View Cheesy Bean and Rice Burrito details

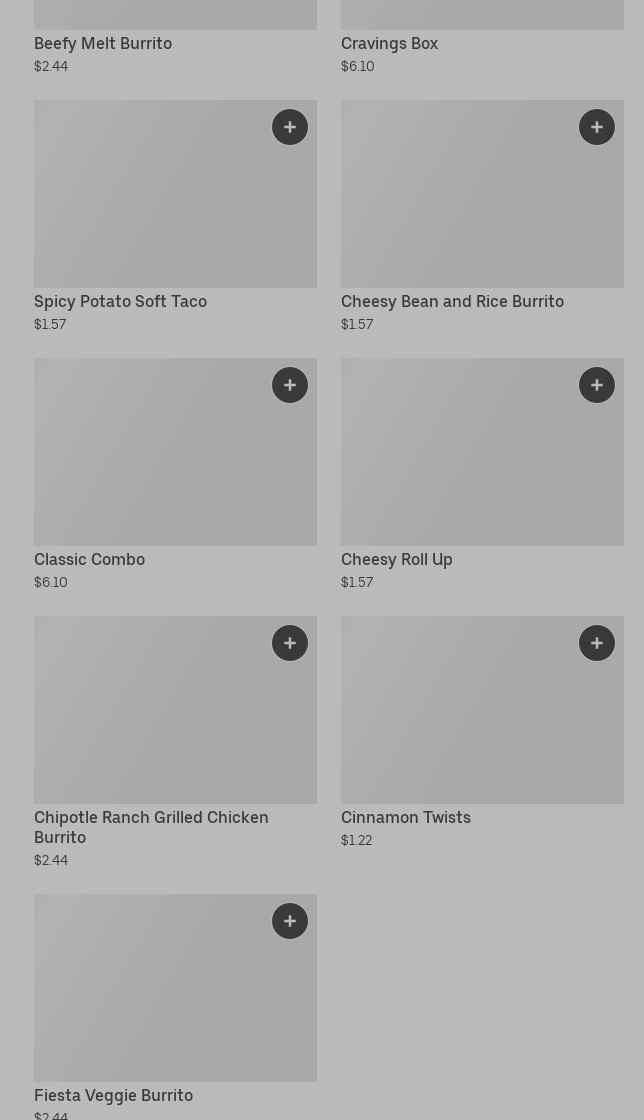(460, 210)
